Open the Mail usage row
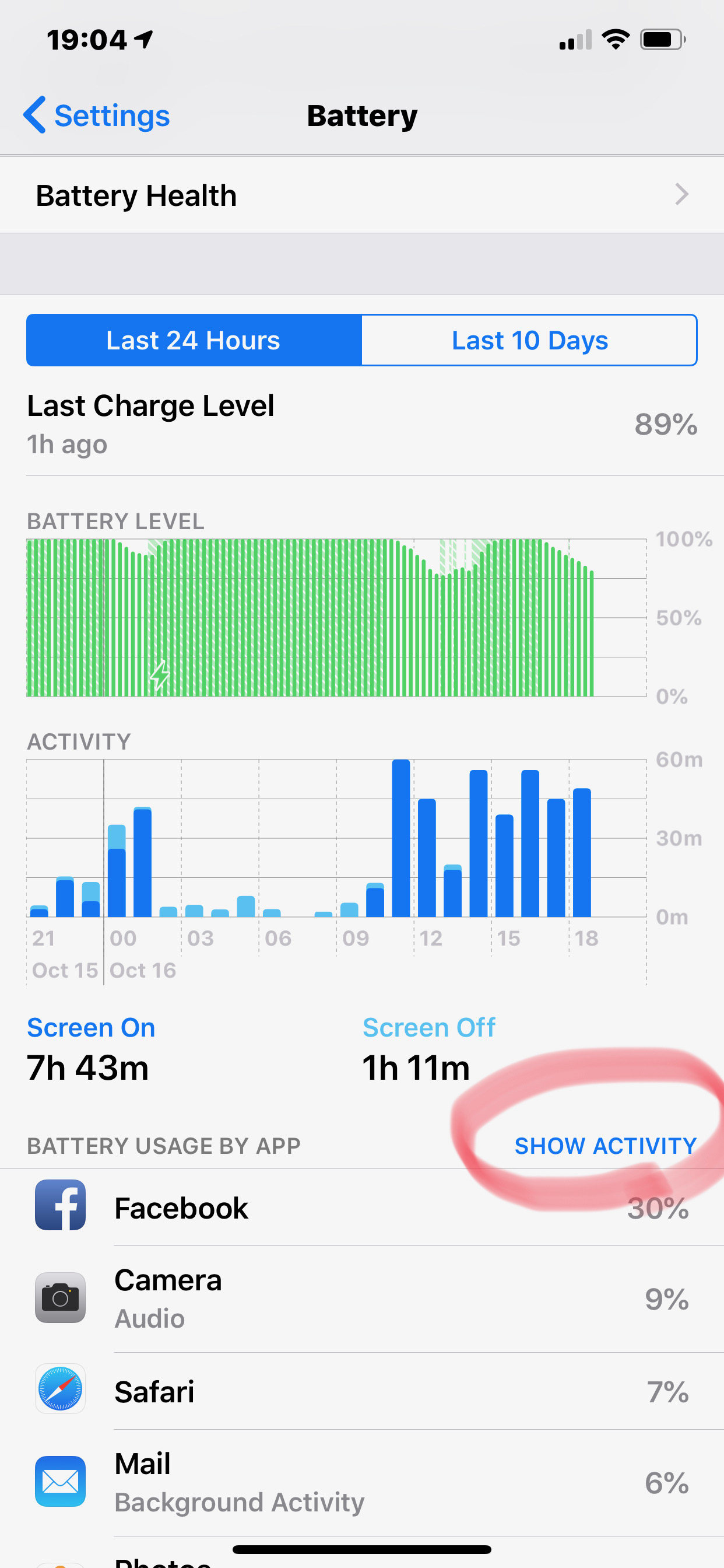724x1568 pixels. click(362, 1483)
